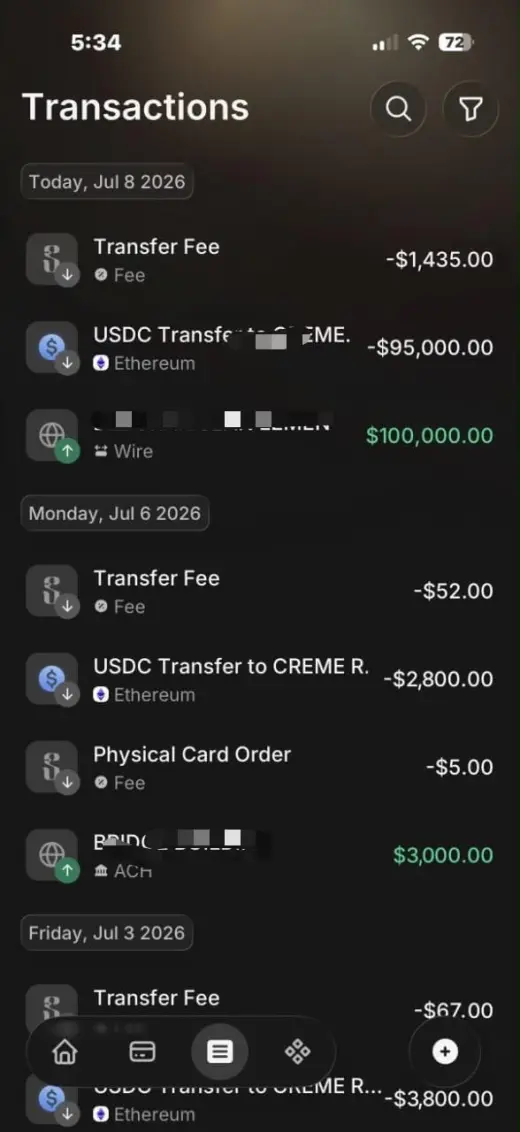Open the apps grid tab
The height and width of the screenshot is (1132, 520).
coord(298,1052)
